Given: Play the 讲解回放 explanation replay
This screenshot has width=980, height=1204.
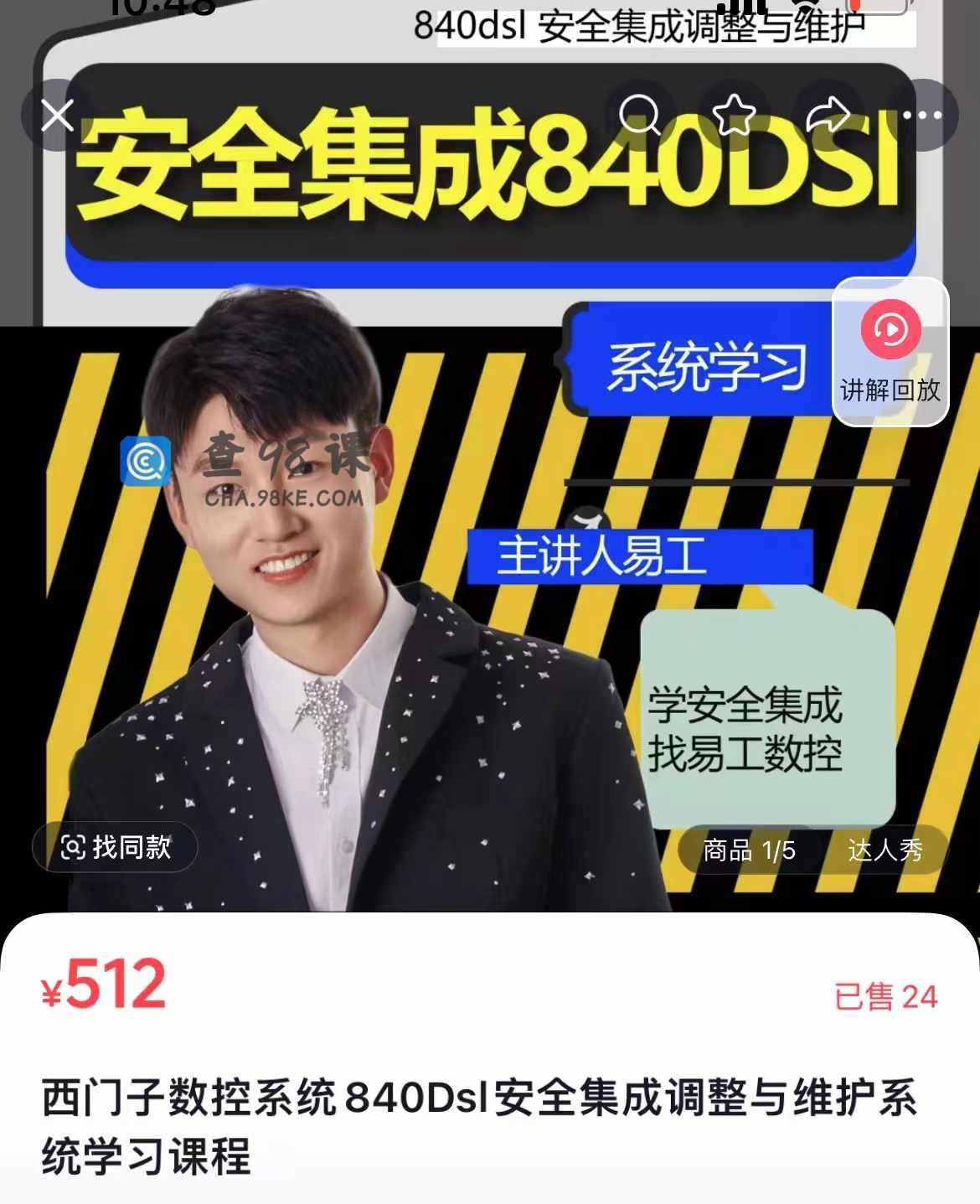Looking at the screenshot, I should coord(890,352).
